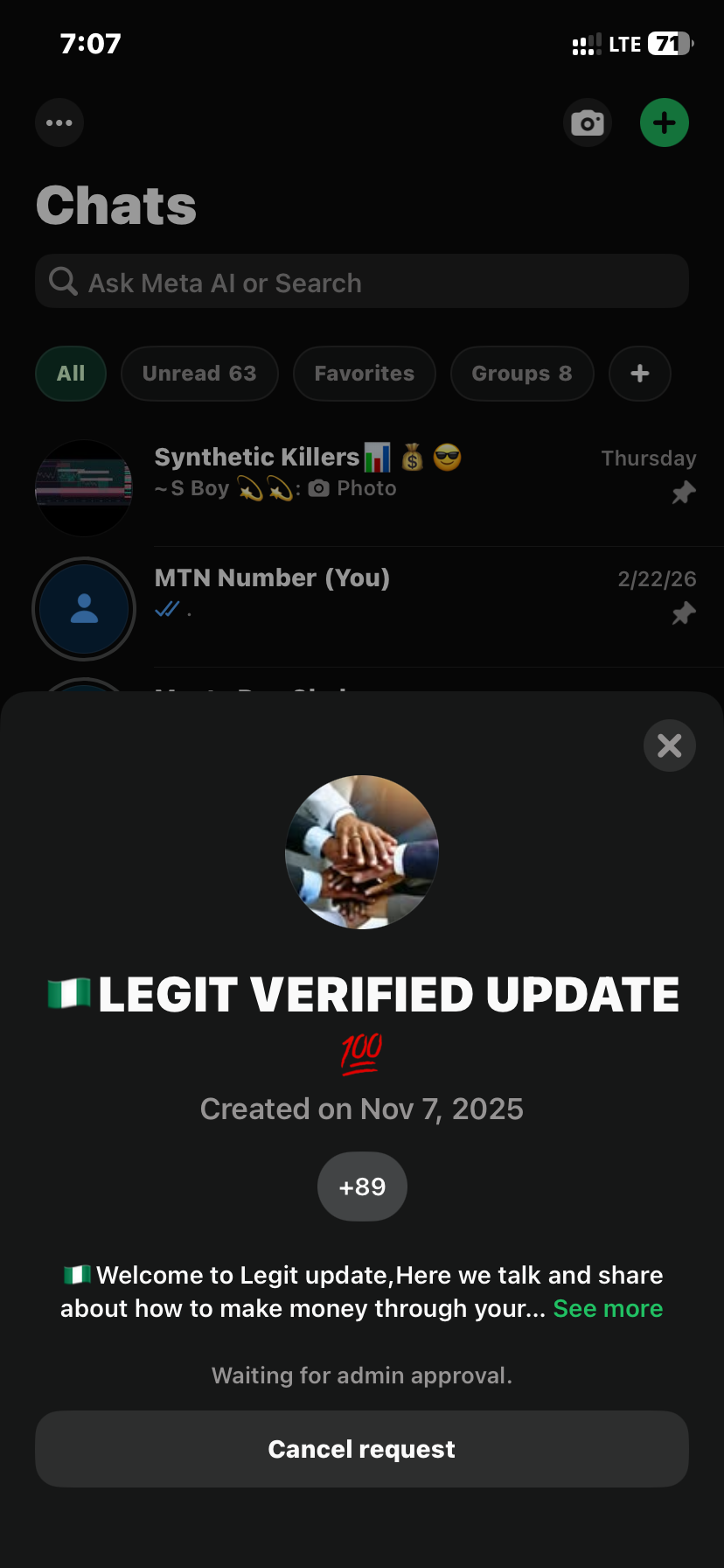Cancel the join request

[x=361, y=1449]
